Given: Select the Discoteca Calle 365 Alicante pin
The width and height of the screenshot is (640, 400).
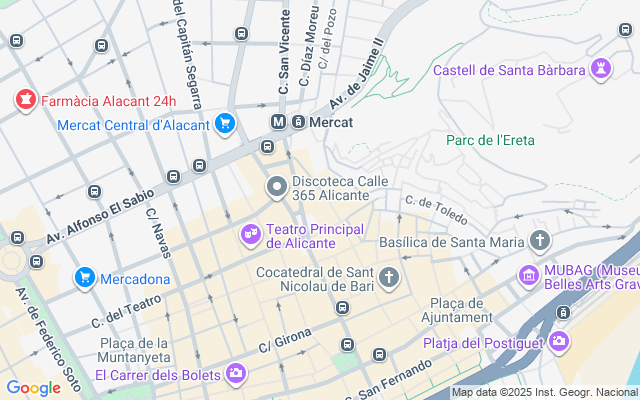Looking at the screenshot, I should (277, 187).
